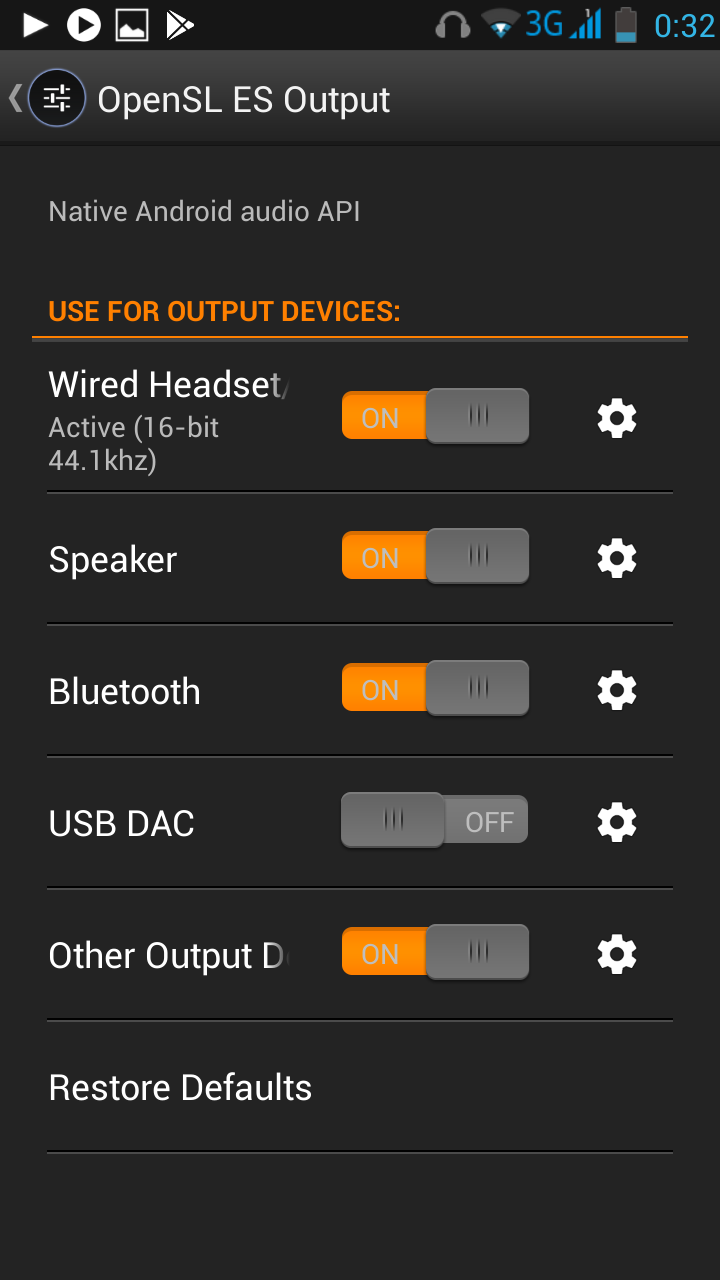Open Wired Headset gear settings

[617, 417]
